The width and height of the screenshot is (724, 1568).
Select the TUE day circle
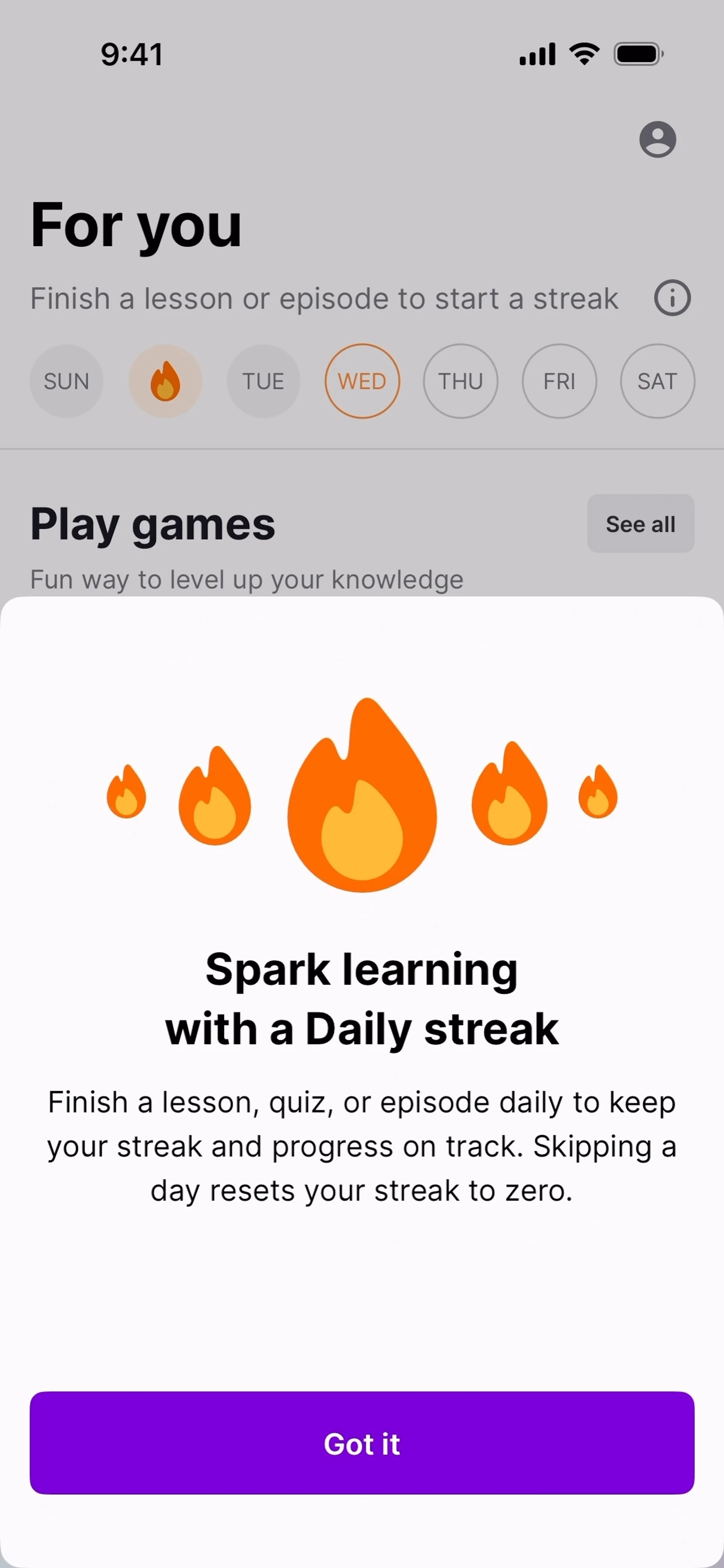tap(263, 381)
